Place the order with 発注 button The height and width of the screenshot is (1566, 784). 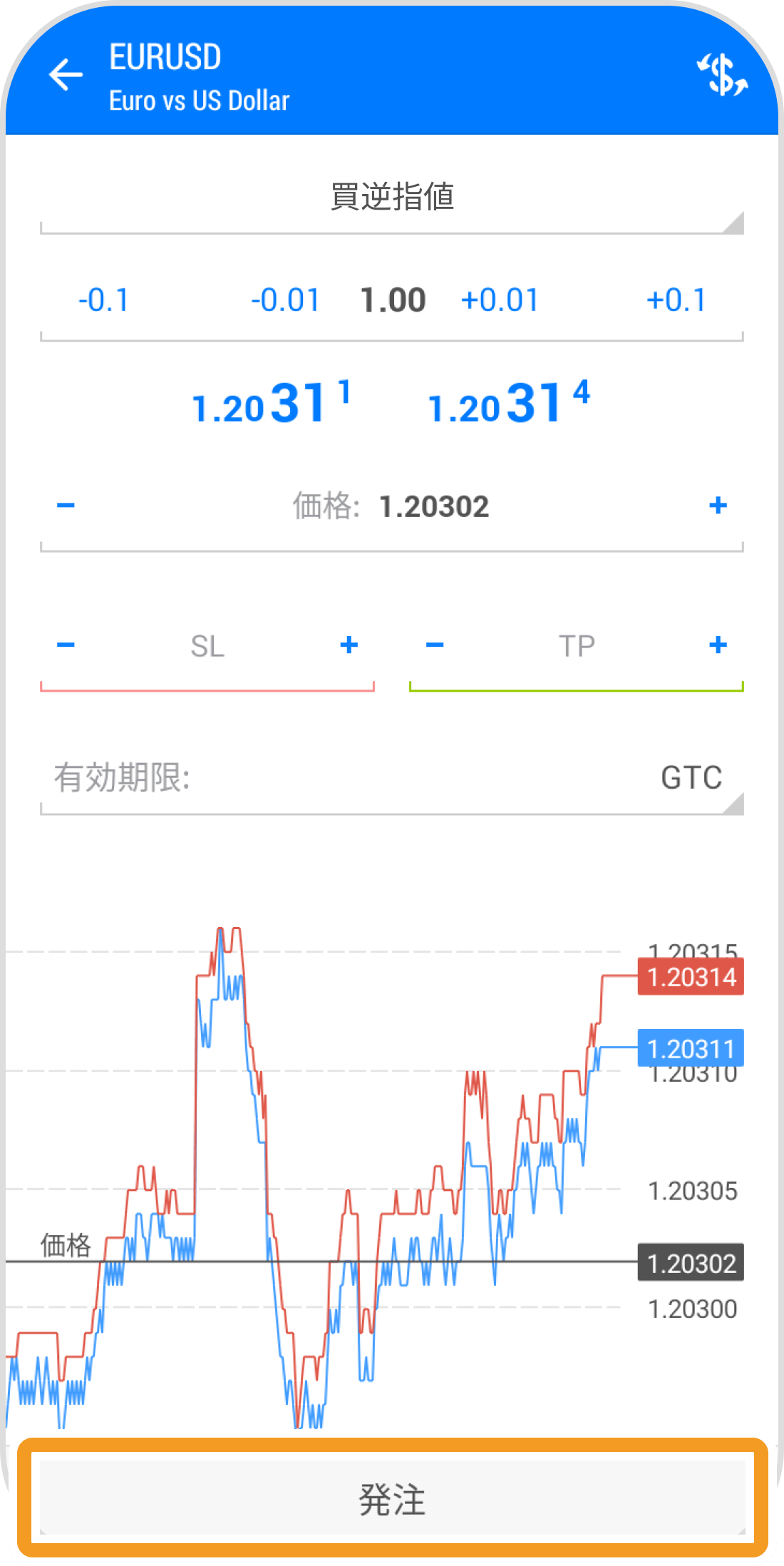392,1498
